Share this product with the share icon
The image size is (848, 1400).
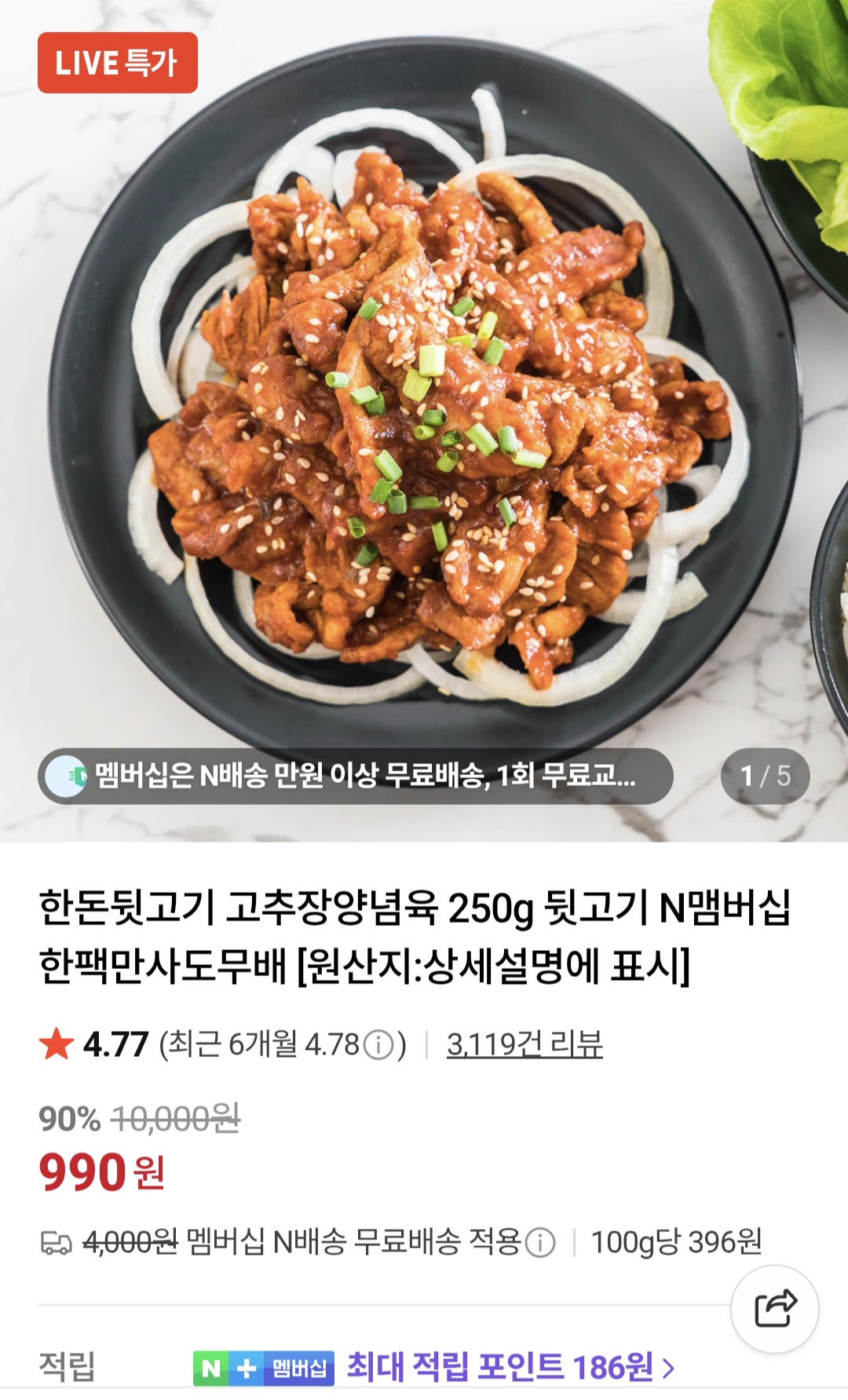pyautogui.click(x=775, y=1309)
